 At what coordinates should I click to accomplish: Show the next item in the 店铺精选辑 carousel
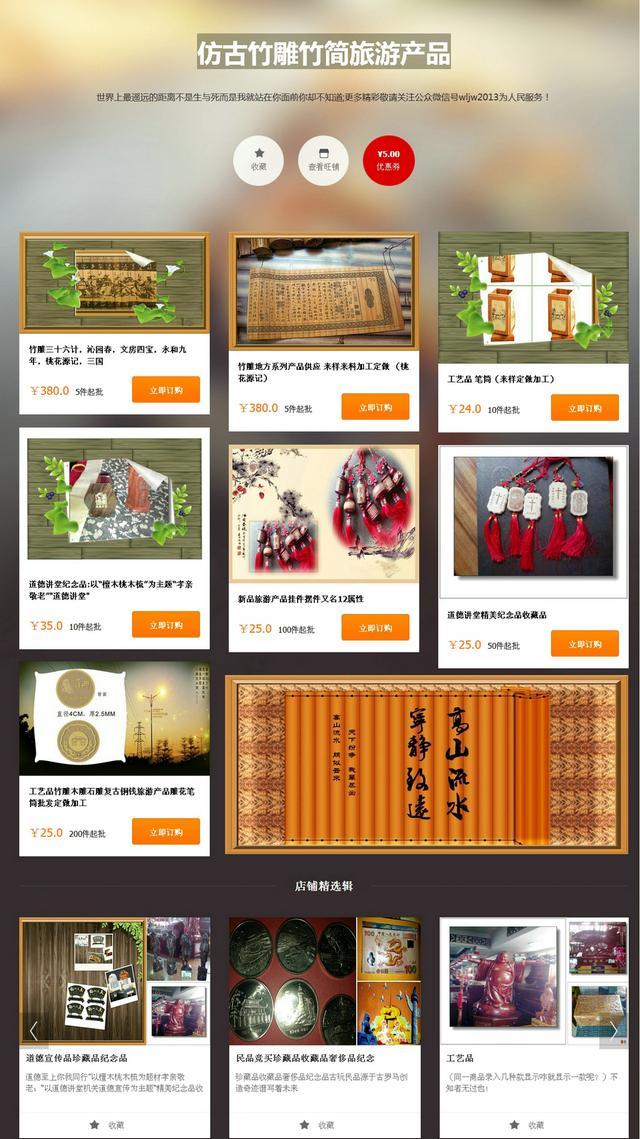(x=613, y=1030)
